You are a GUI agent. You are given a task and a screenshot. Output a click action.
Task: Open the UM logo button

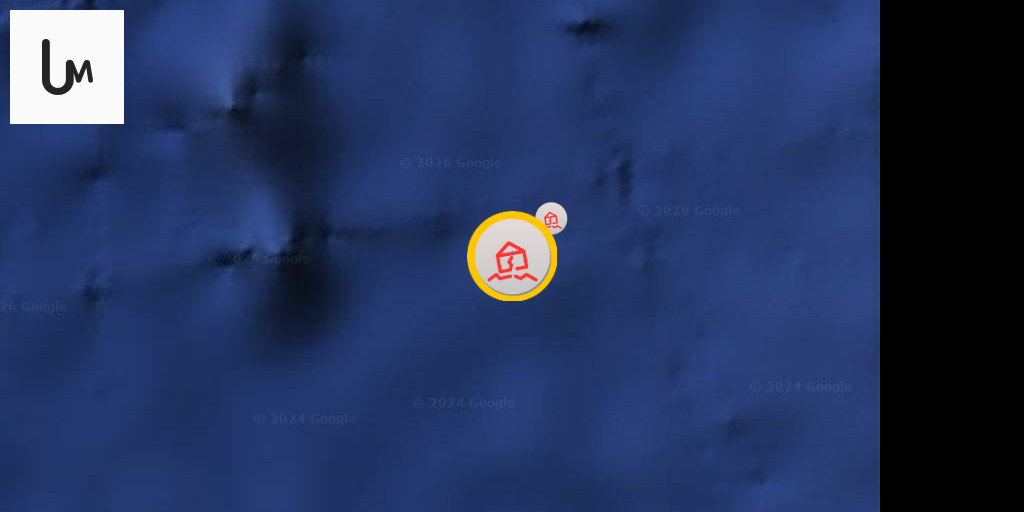(67, 67)
